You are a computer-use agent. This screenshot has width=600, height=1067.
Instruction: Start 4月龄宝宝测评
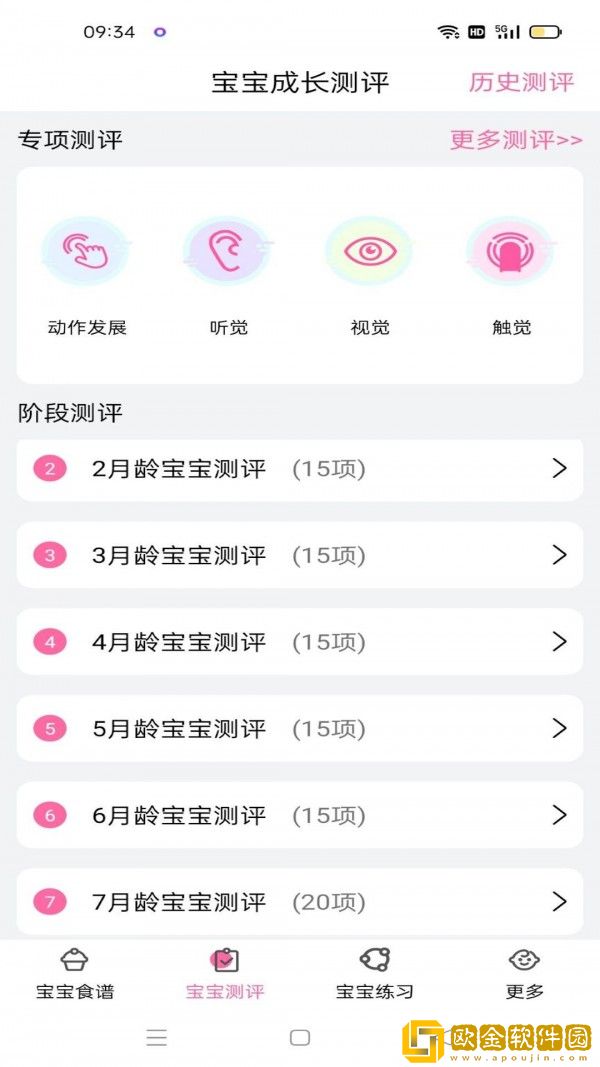(299, 642)
